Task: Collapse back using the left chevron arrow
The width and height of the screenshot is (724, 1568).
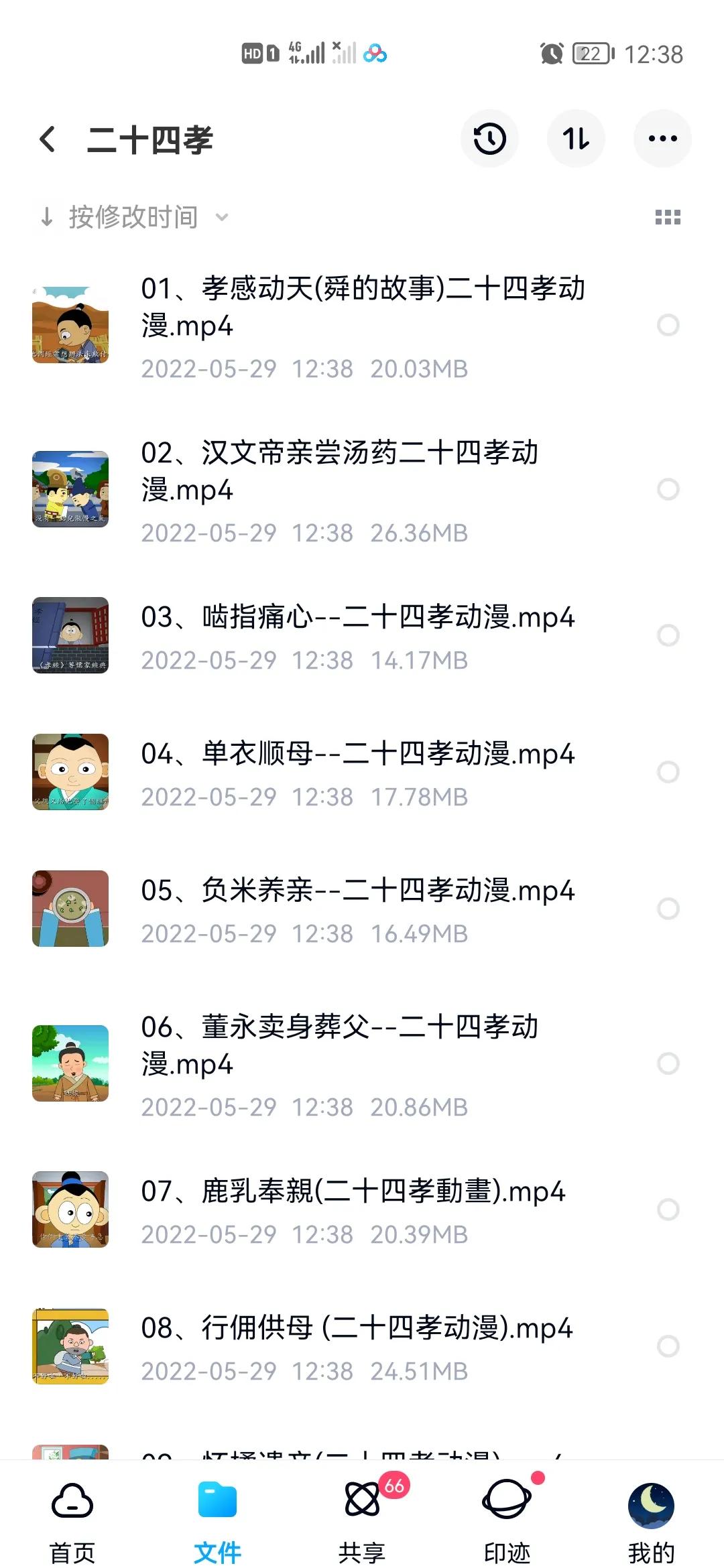Action: click(x=47, y=137)
